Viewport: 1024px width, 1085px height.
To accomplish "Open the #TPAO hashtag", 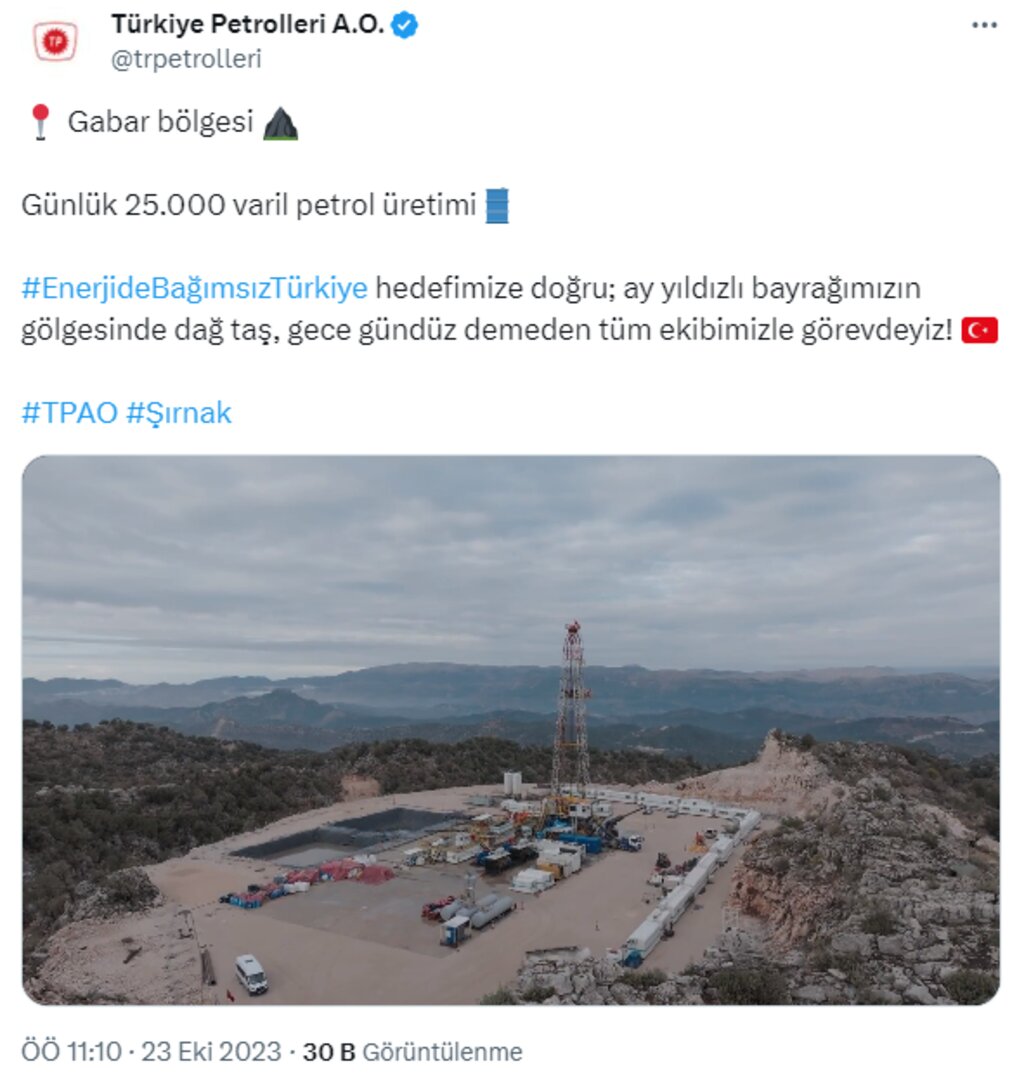I will click(x=69, y=413).
